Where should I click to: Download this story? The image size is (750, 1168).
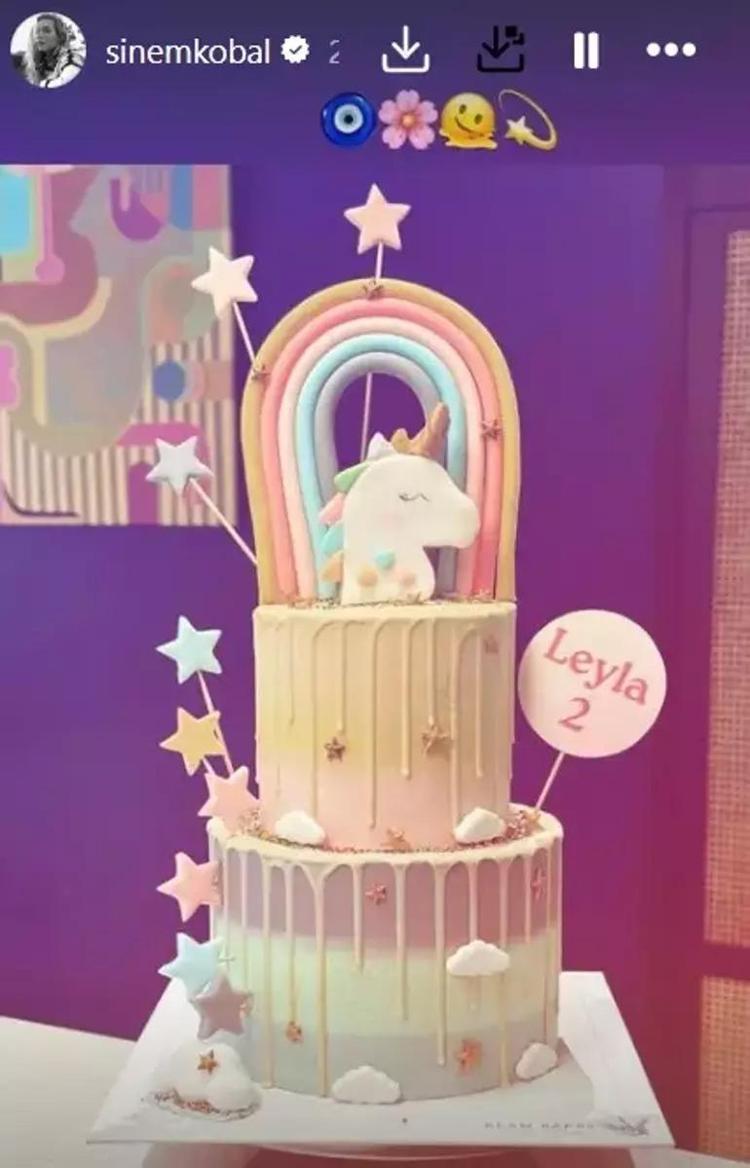point(406,50)
